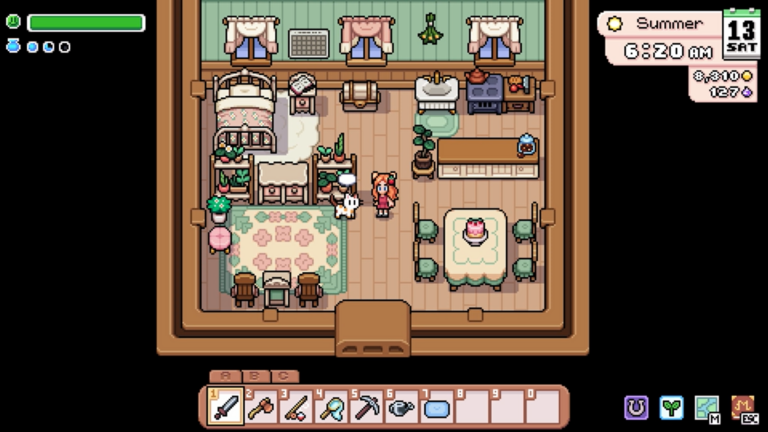The image size is (768, 432).
Task: Switch to hotbar tab A
Action: [226, 377]
